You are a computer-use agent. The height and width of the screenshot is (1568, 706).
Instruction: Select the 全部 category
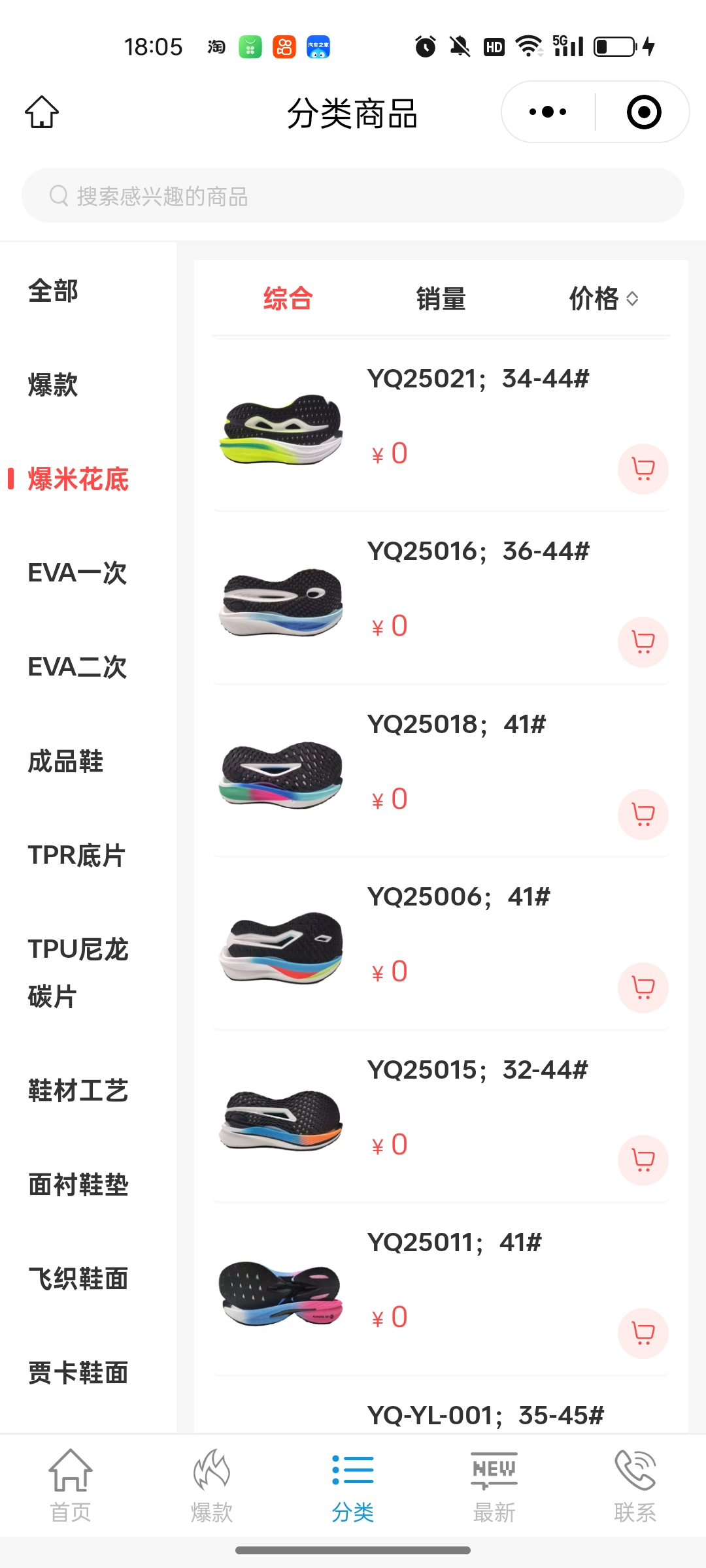click(54, 291)
